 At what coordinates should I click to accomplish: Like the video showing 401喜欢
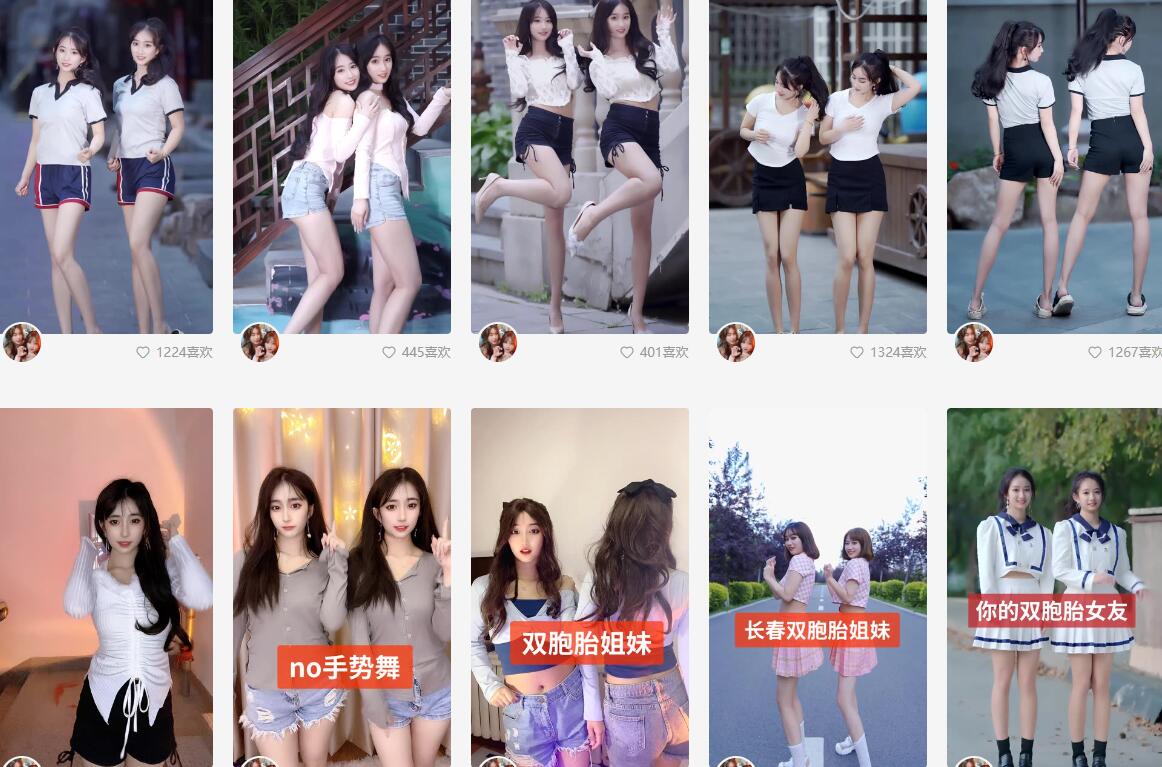[x=627, y=352]
